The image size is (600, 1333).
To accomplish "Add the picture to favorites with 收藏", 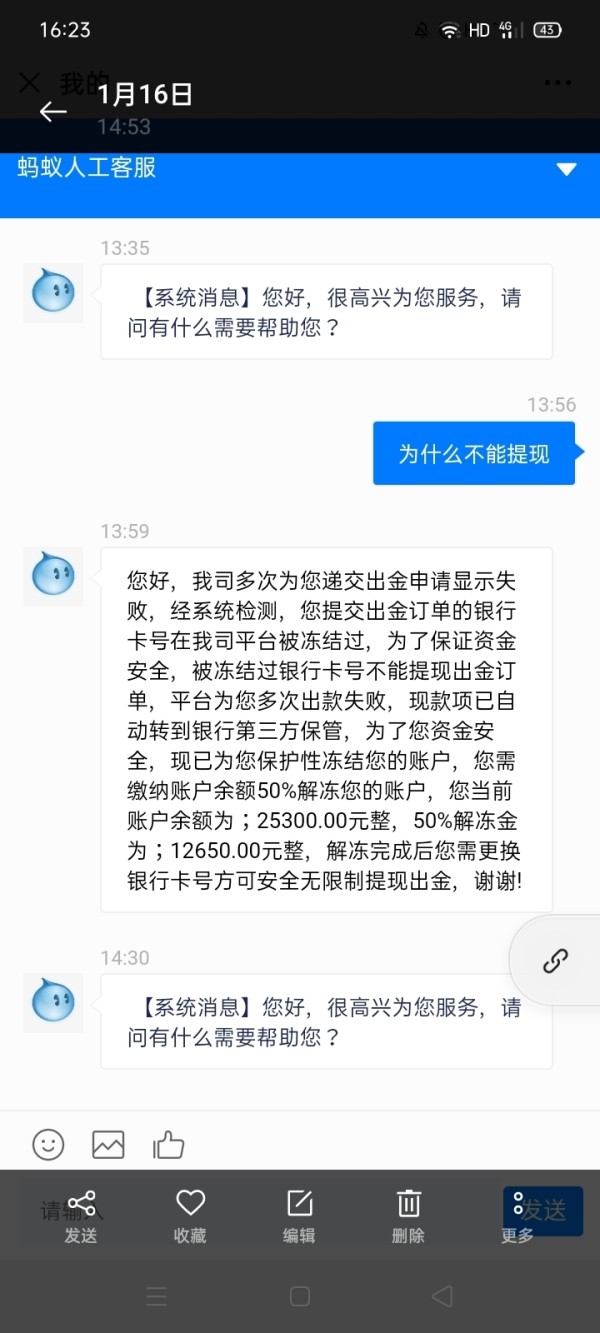I will click(x=190, y=1217).
